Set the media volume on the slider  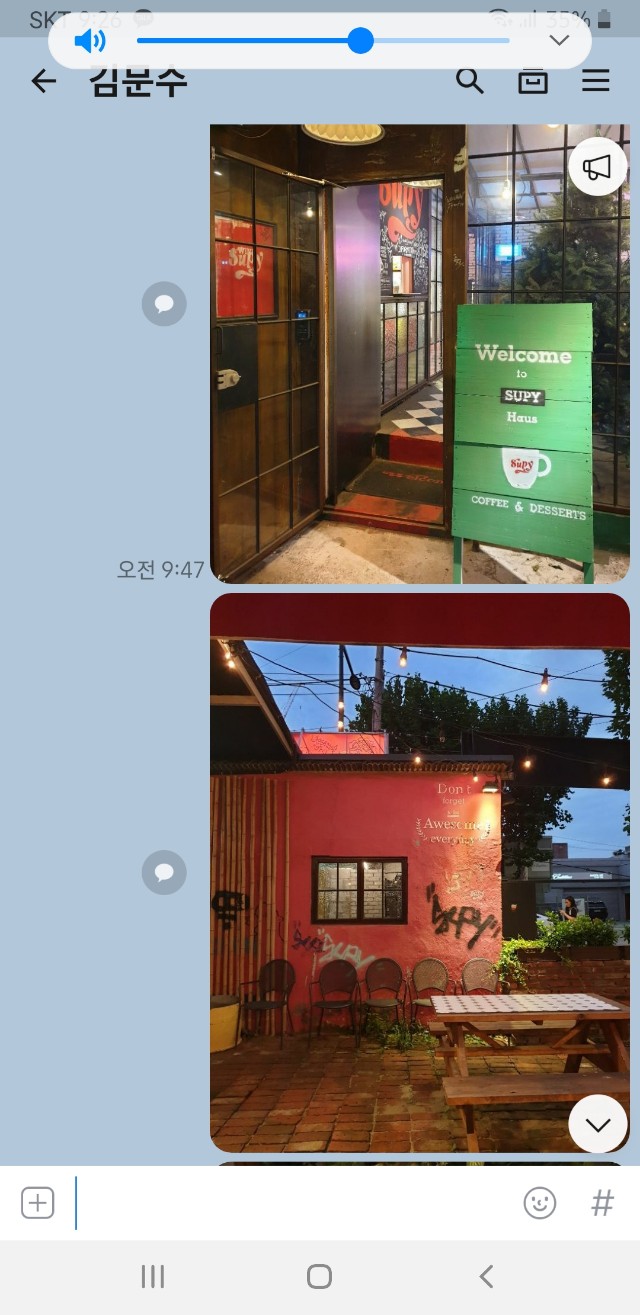click(361, 40)
